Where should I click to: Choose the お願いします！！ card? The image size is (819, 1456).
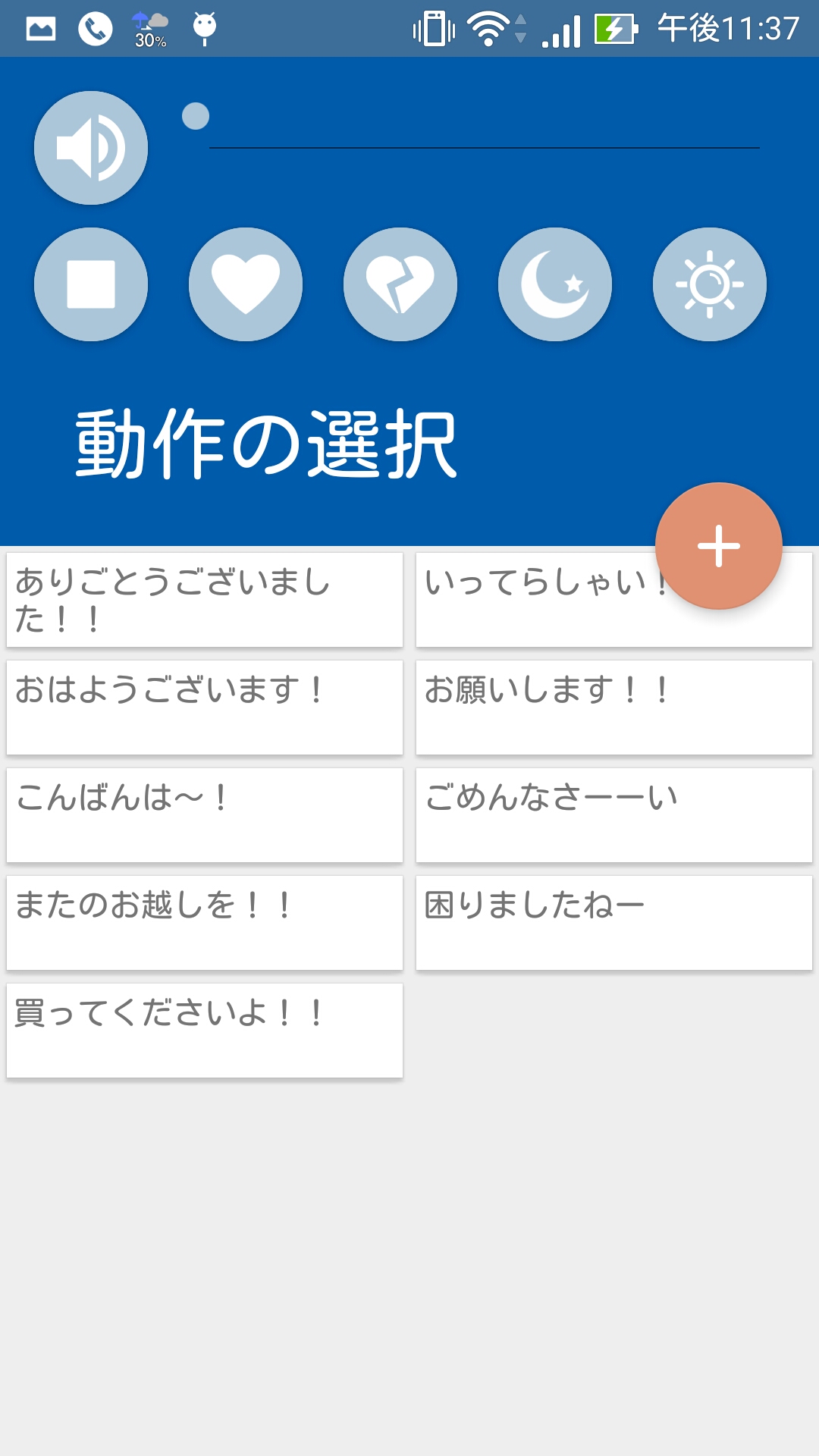coord(614,708)
